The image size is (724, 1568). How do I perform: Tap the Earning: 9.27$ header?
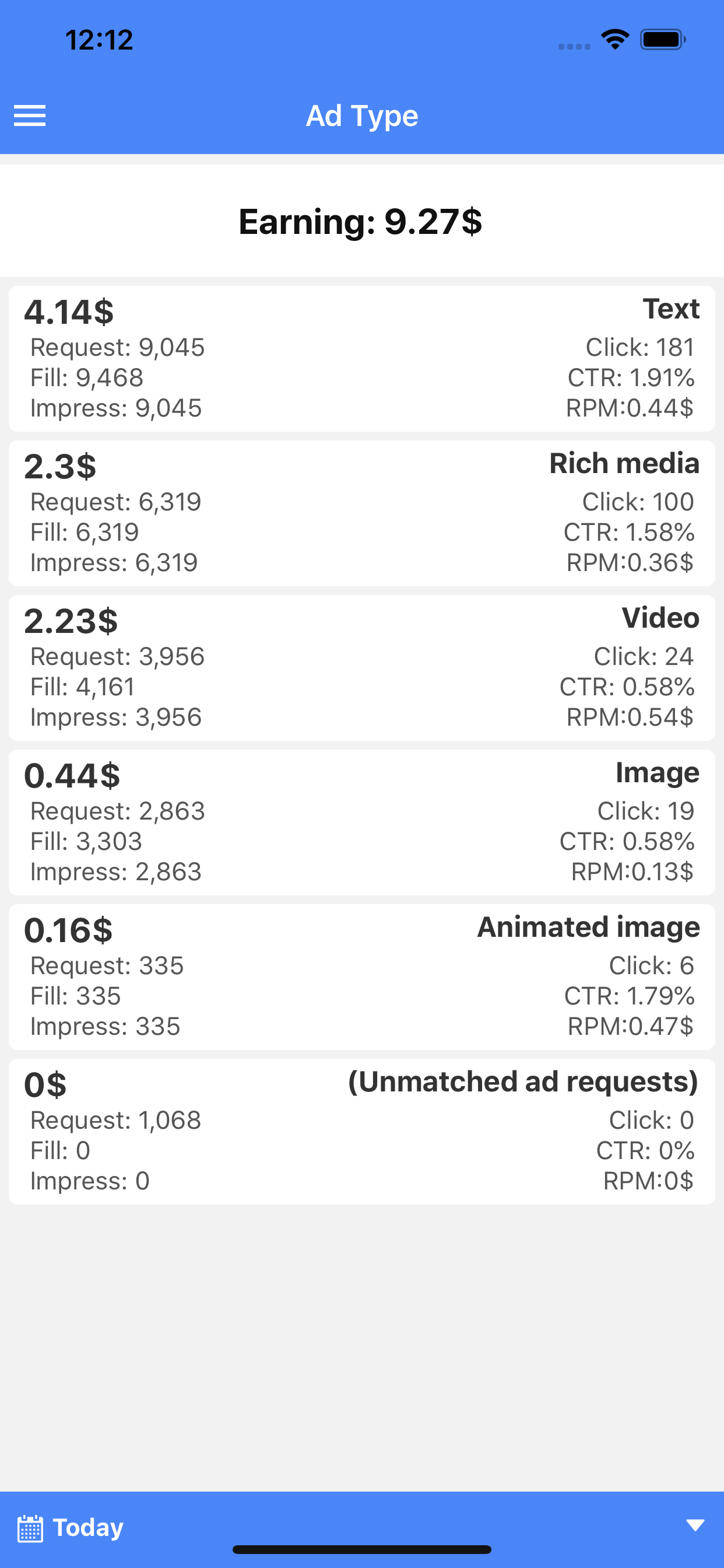coord(362,222)
